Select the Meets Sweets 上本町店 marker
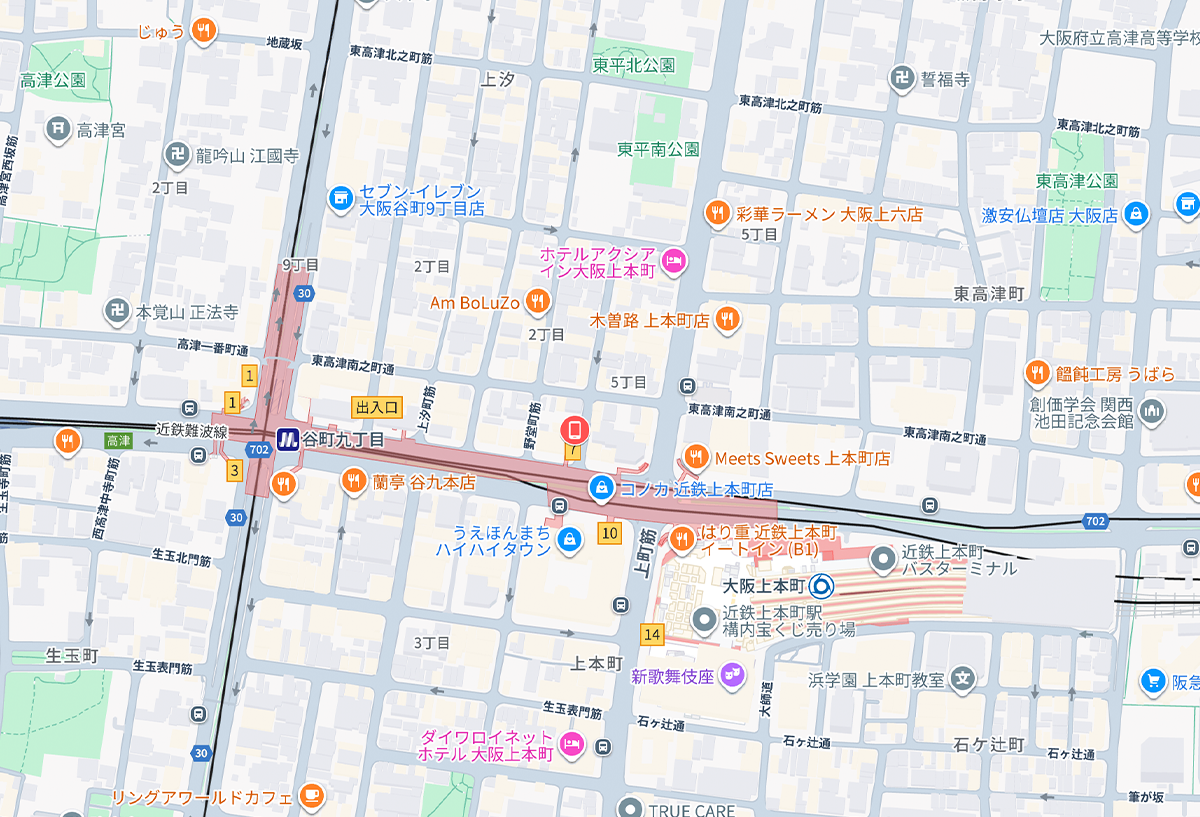 tap(696, 458)
